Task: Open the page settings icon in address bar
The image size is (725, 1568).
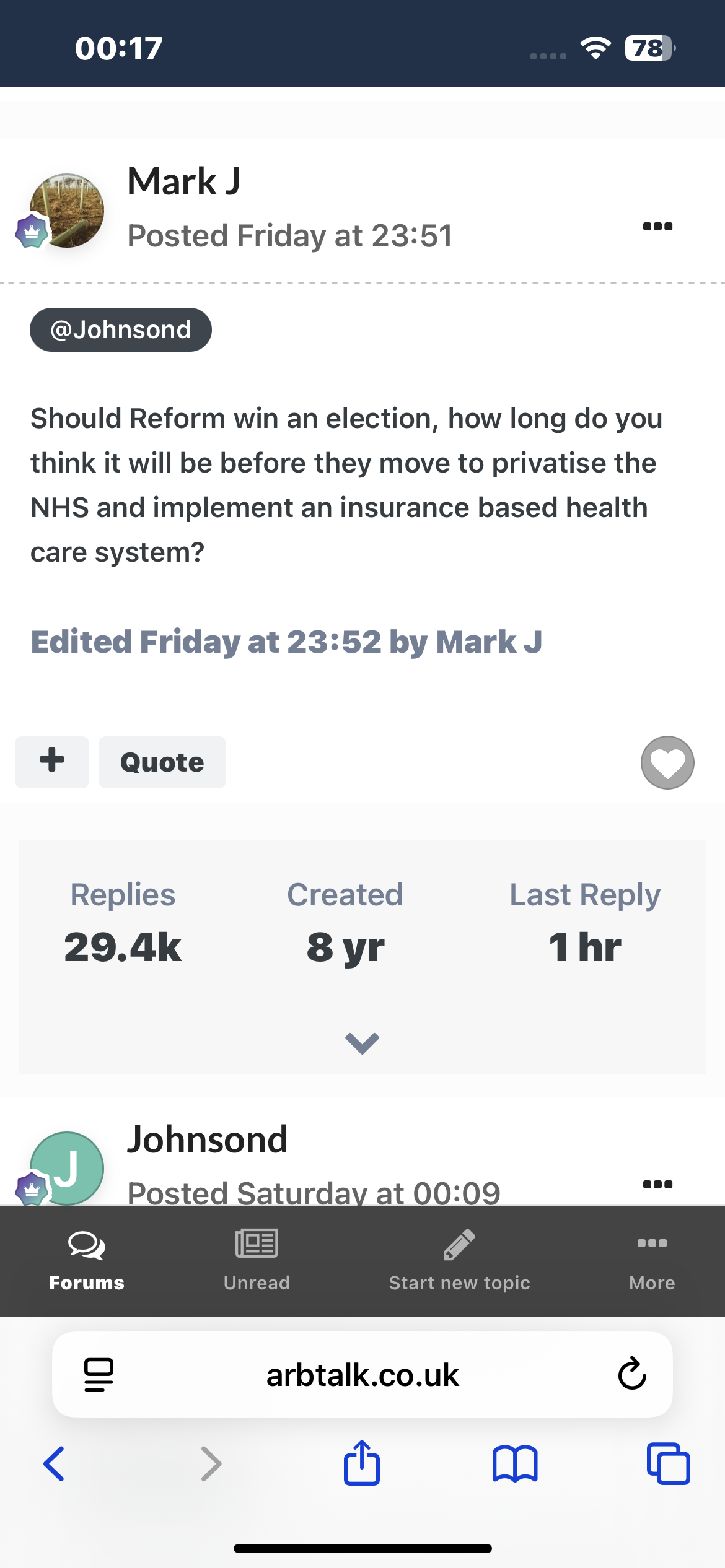Action: click(x=99, y=1374)
